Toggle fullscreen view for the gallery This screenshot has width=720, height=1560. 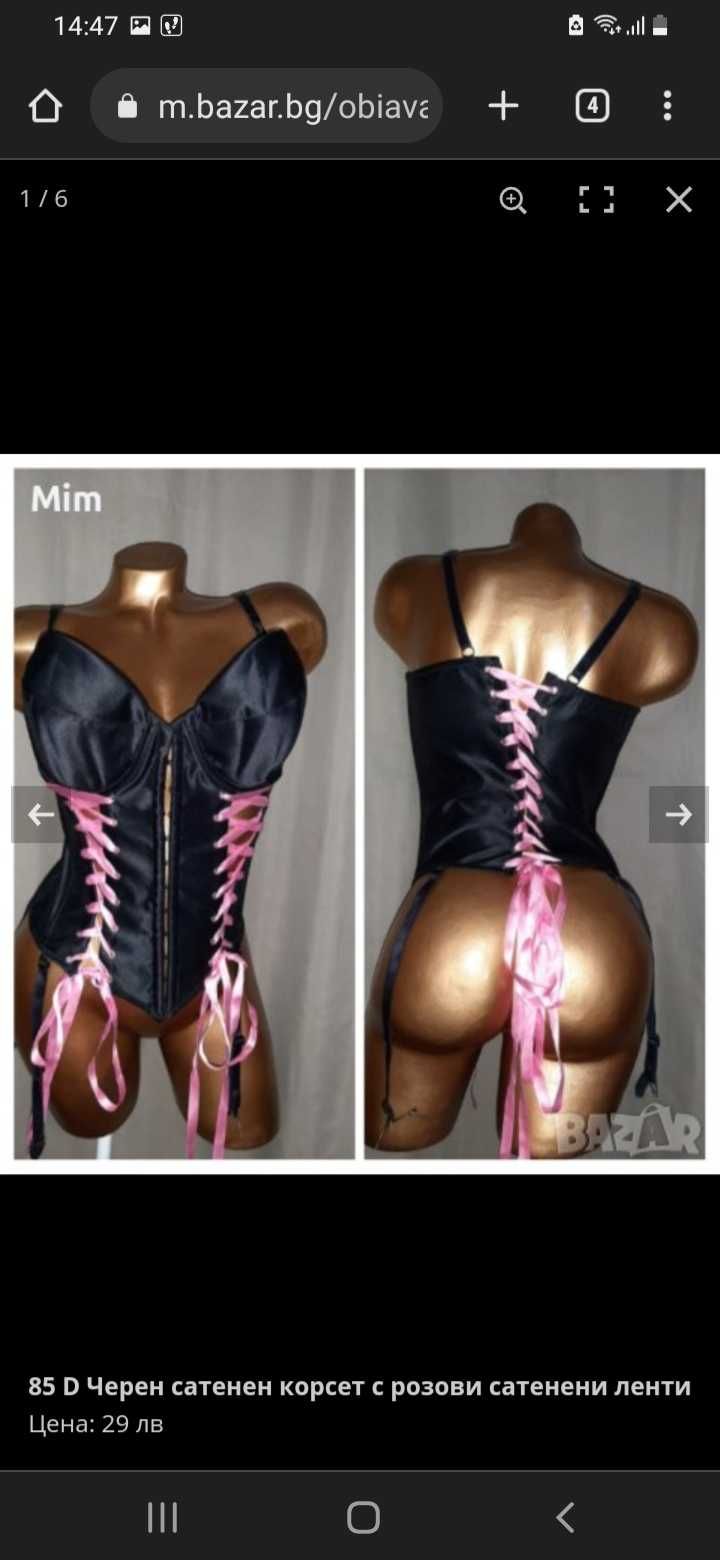pyautogui.click(x=596, y=200)
